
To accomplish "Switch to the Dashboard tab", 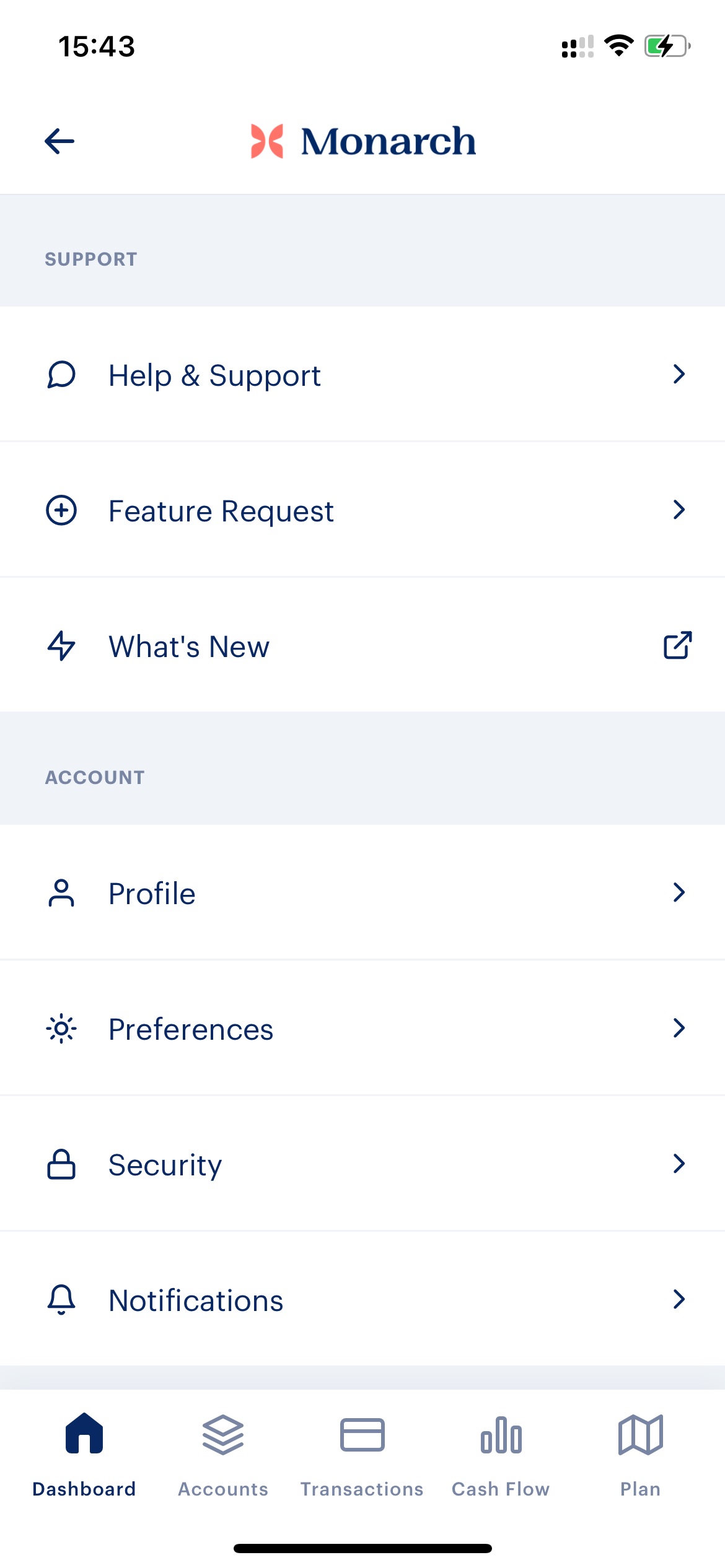I will (x=84, y=1455).
